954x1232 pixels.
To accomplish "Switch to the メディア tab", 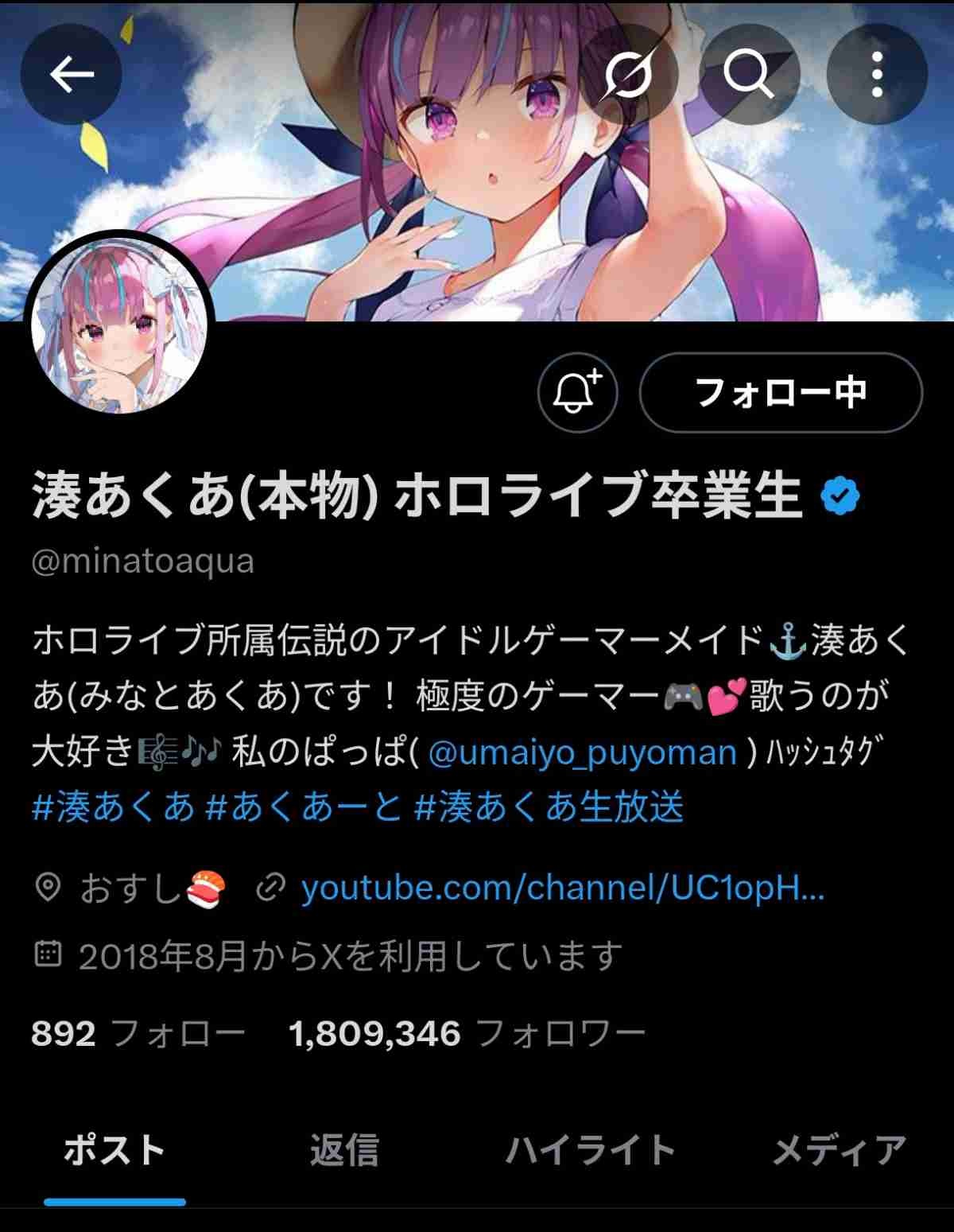I will click(839, 1150).
